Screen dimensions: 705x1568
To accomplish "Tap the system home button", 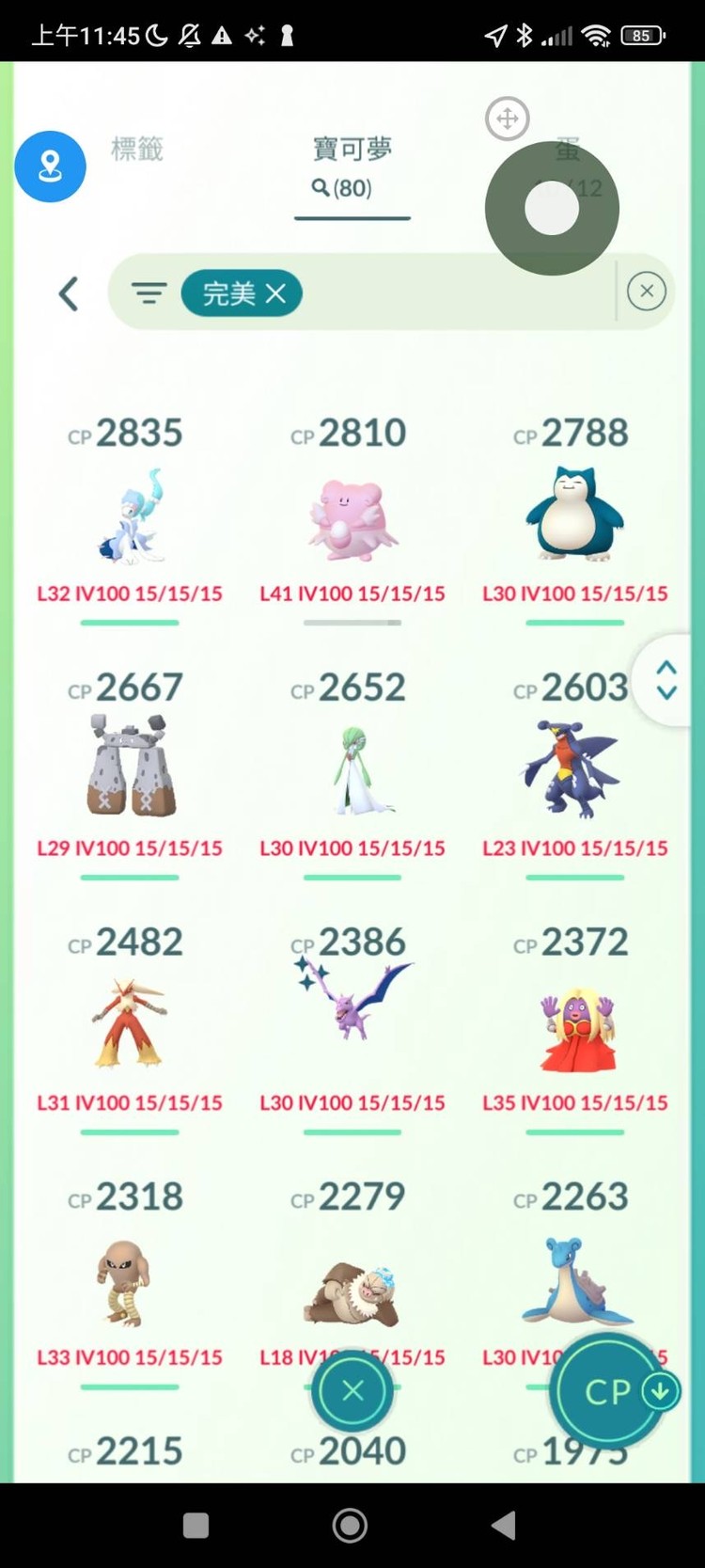I will pyautogui.click(x=350, y=1526).
